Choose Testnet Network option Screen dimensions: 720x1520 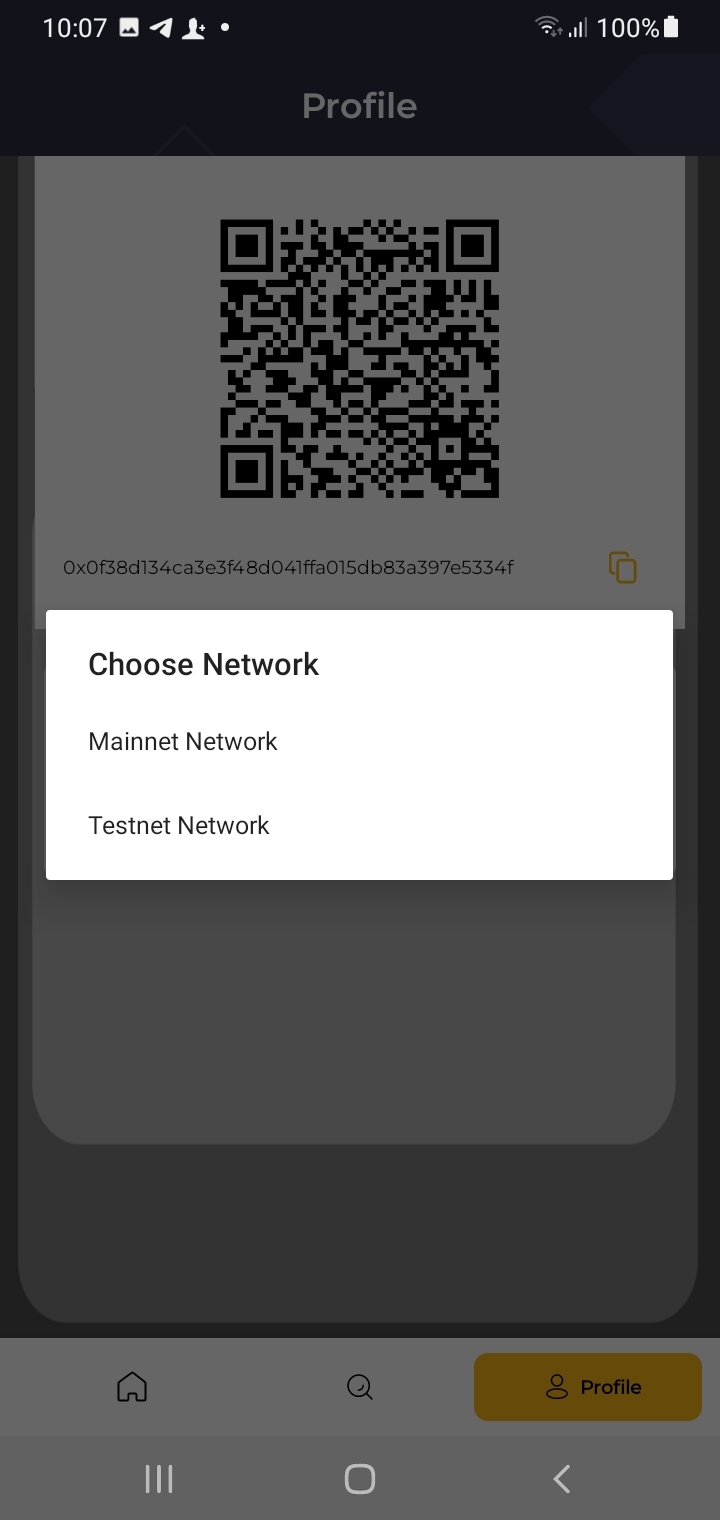[x=179, y=826]
